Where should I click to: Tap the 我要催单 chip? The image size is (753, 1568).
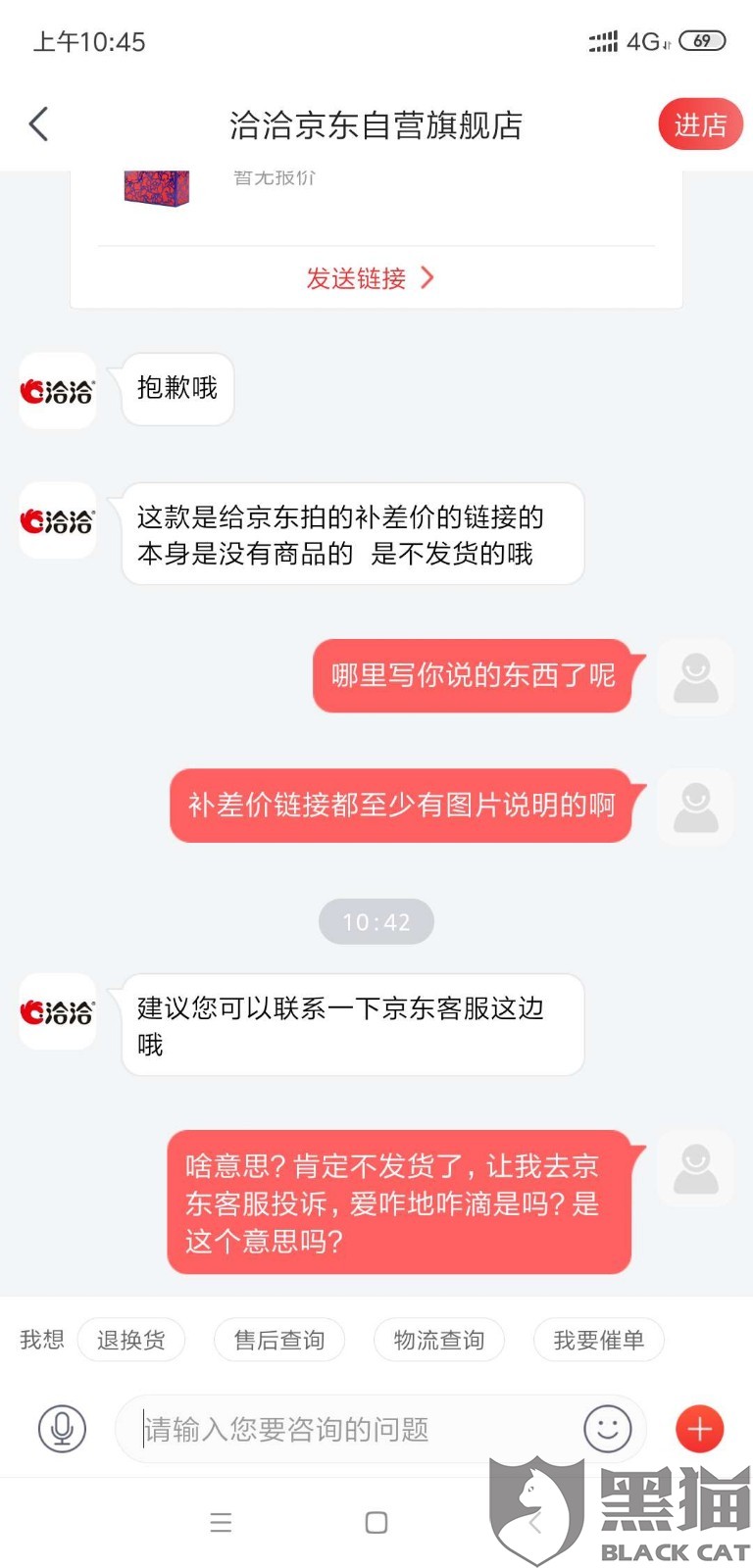599,1340
